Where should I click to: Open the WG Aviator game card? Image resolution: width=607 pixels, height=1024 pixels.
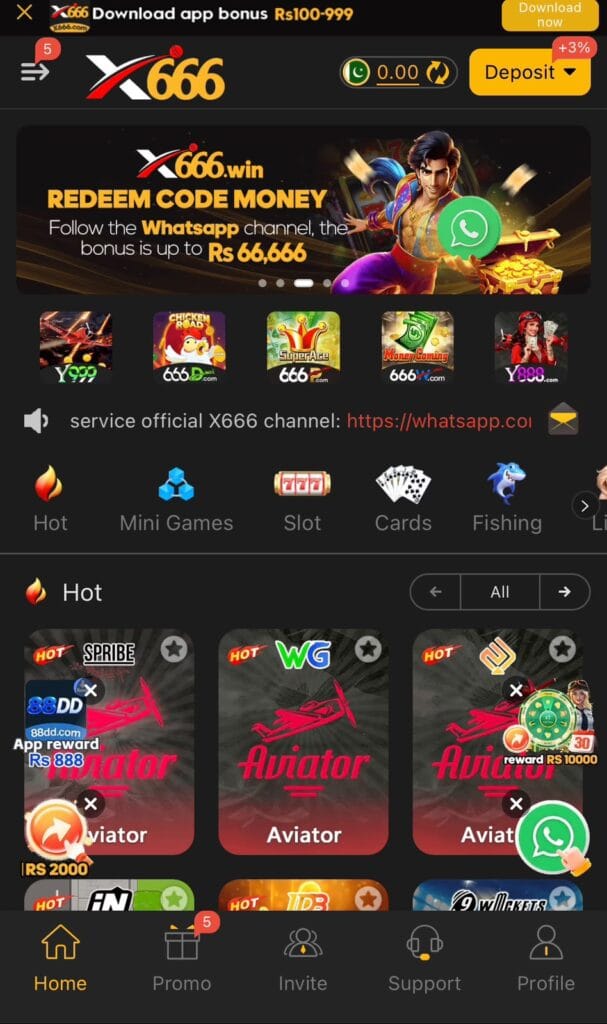(303, 741)
